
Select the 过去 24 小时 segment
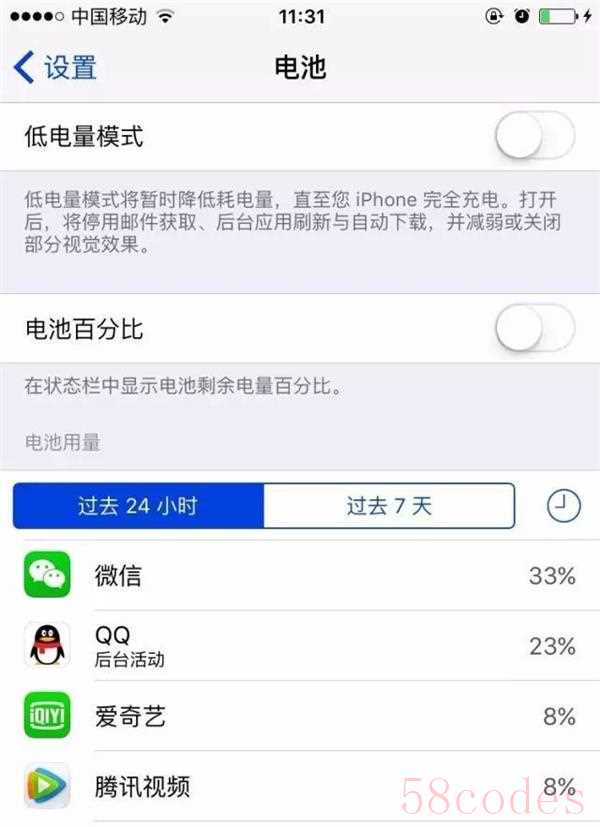[138, 506]
